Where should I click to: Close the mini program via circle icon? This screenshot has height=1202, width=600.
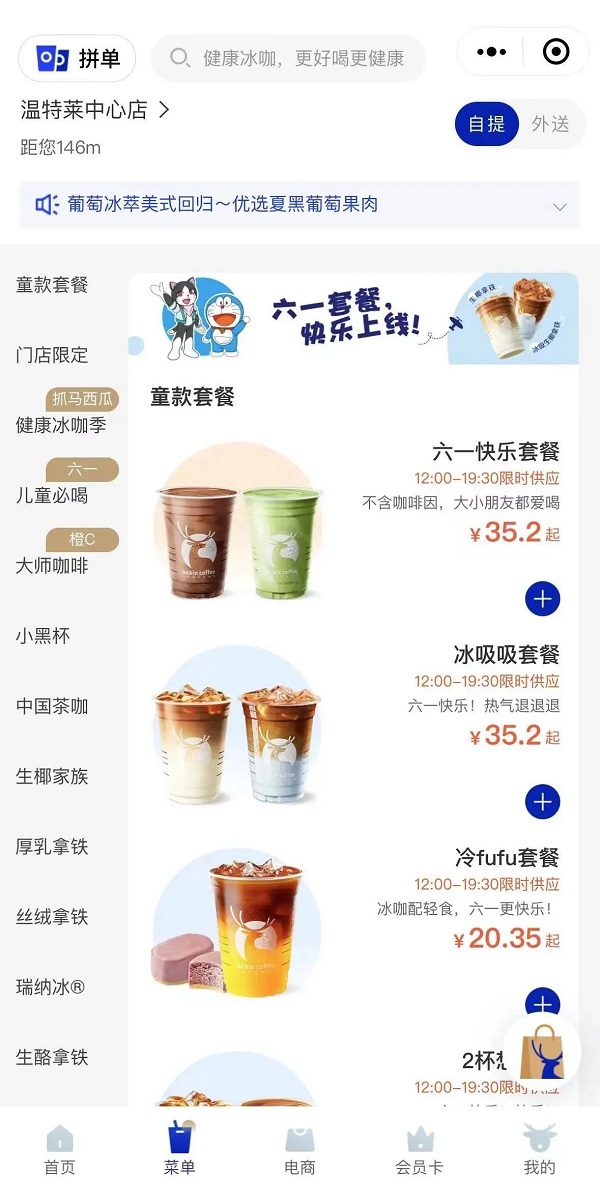point(556,52)
